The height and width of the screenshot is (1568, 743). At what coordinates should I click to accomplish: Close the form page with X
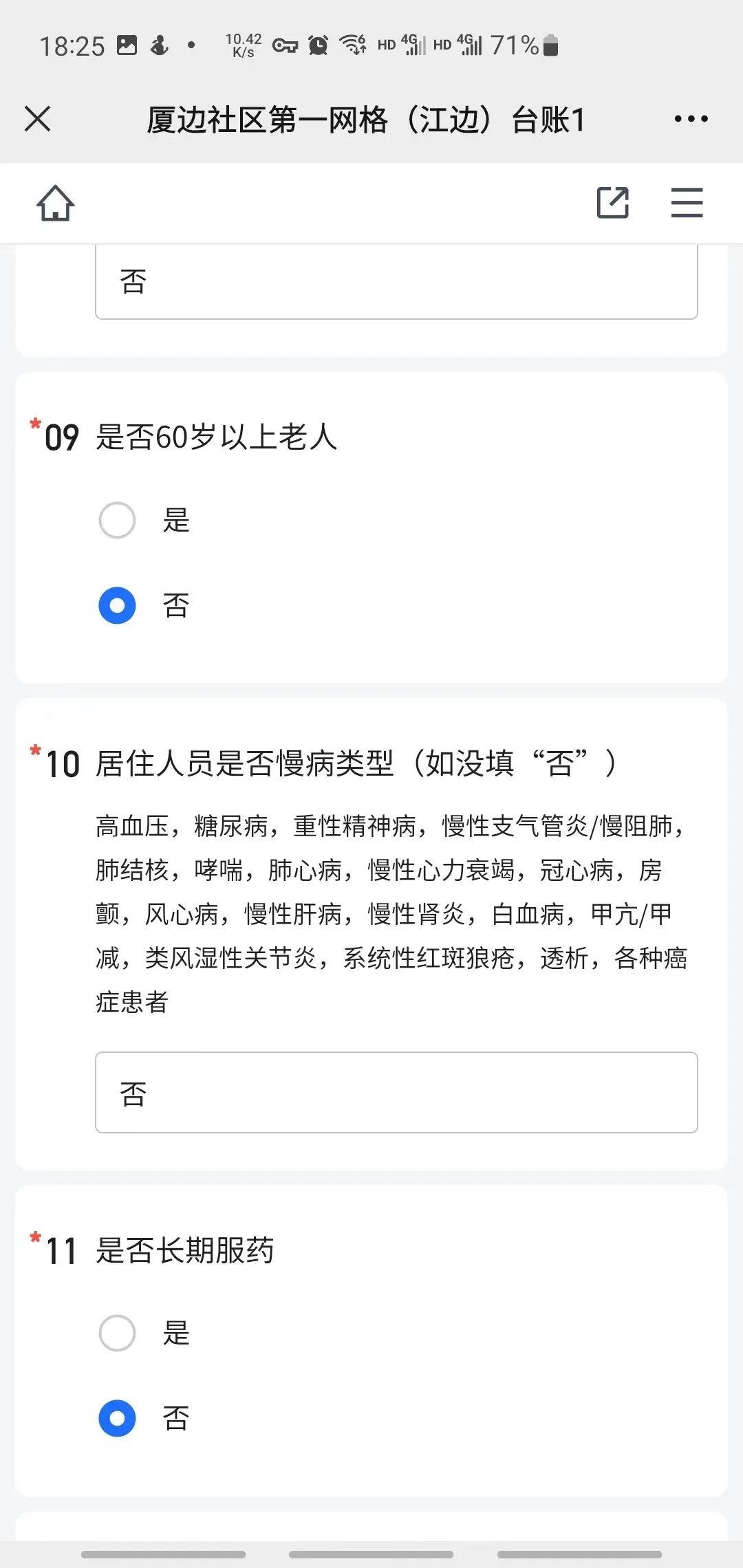coord(38,119)
